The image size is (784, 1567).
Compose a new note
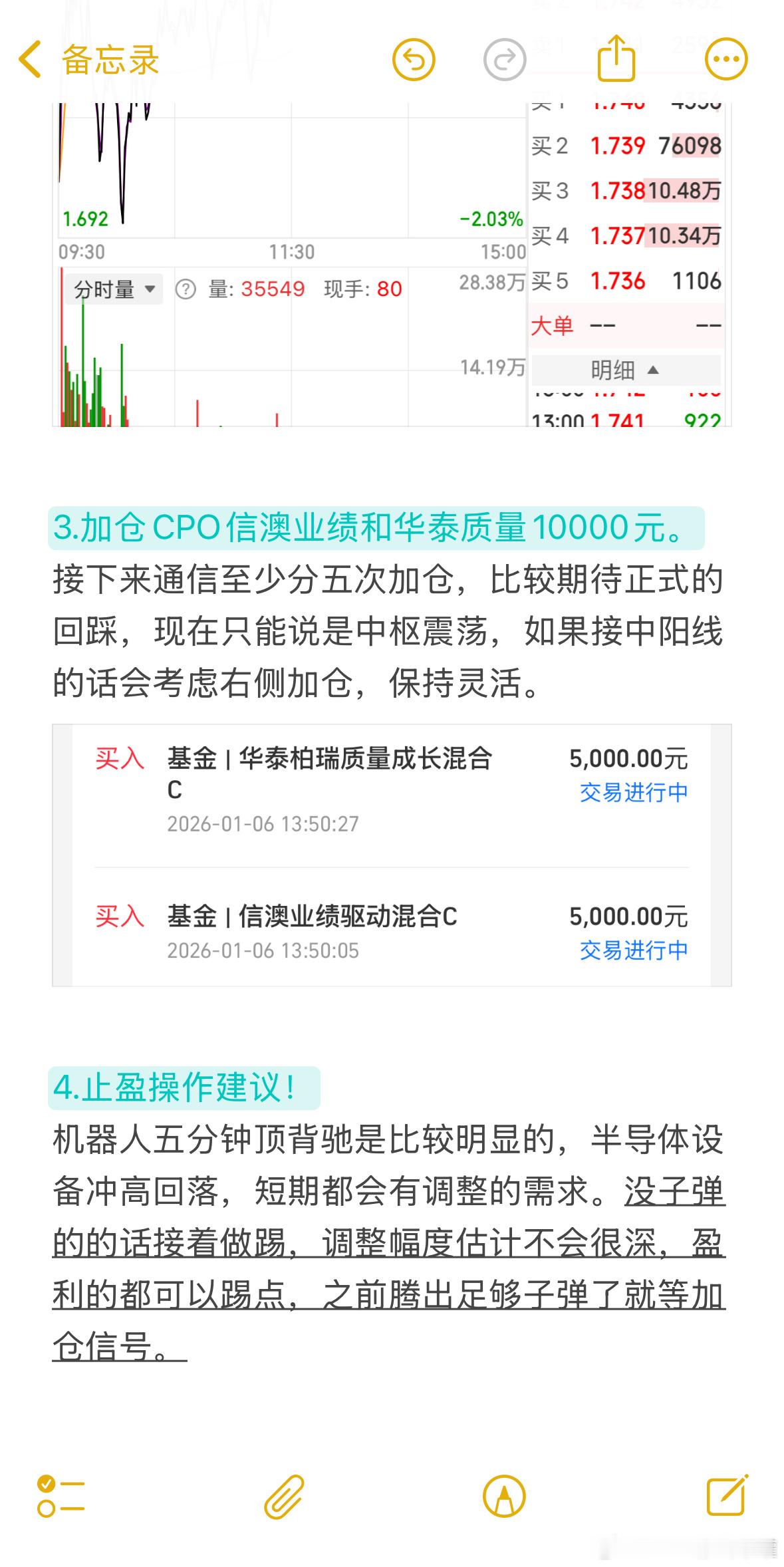click(x=727, y=1495)
